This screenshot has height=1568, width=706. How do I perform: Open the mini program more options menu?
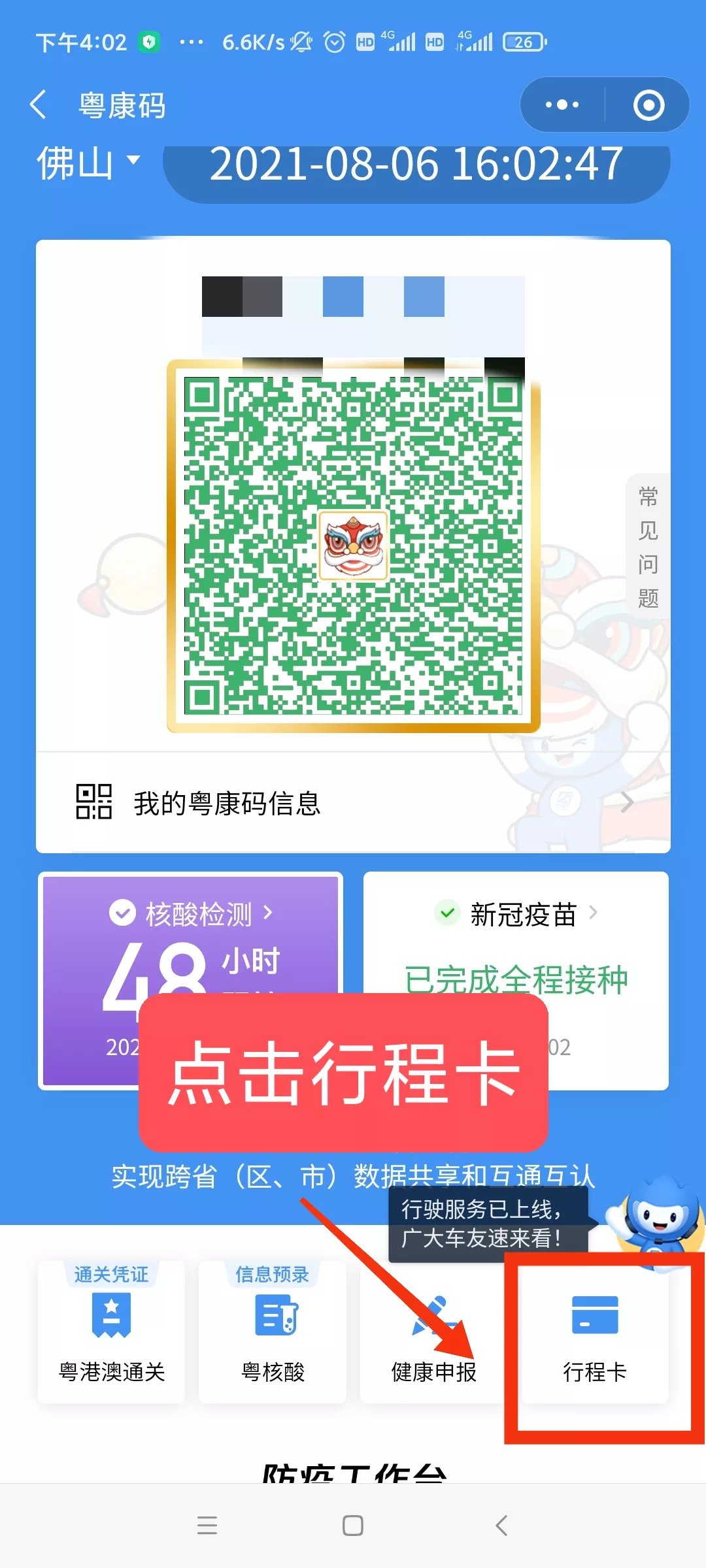(x=562, y=105)
